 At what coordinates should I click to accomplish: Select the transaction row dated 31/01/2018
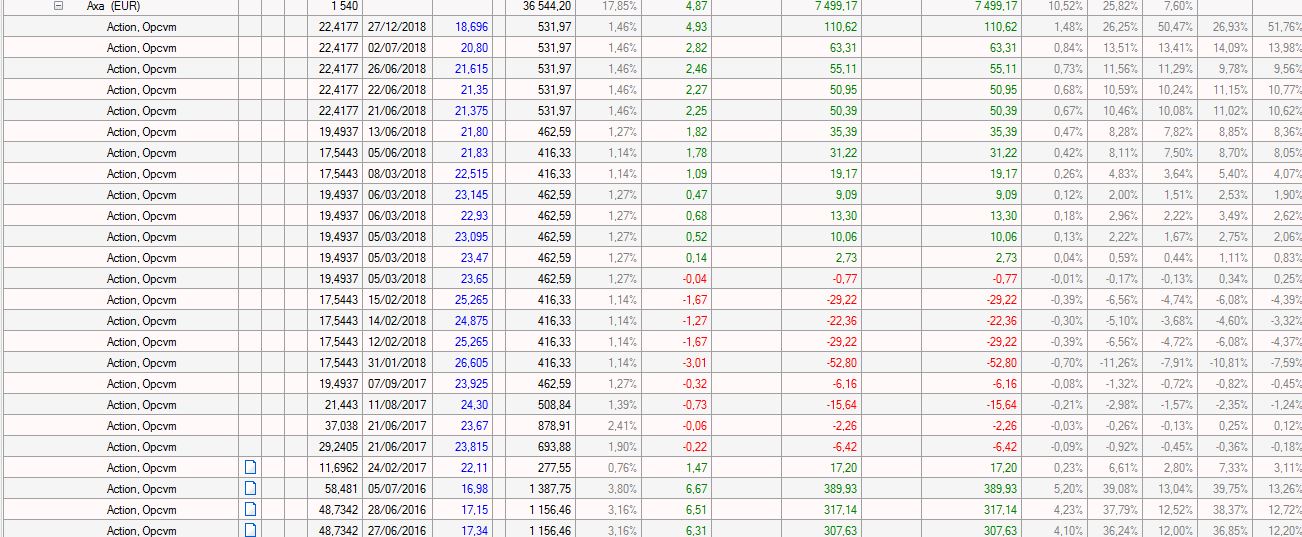(651, 363)
